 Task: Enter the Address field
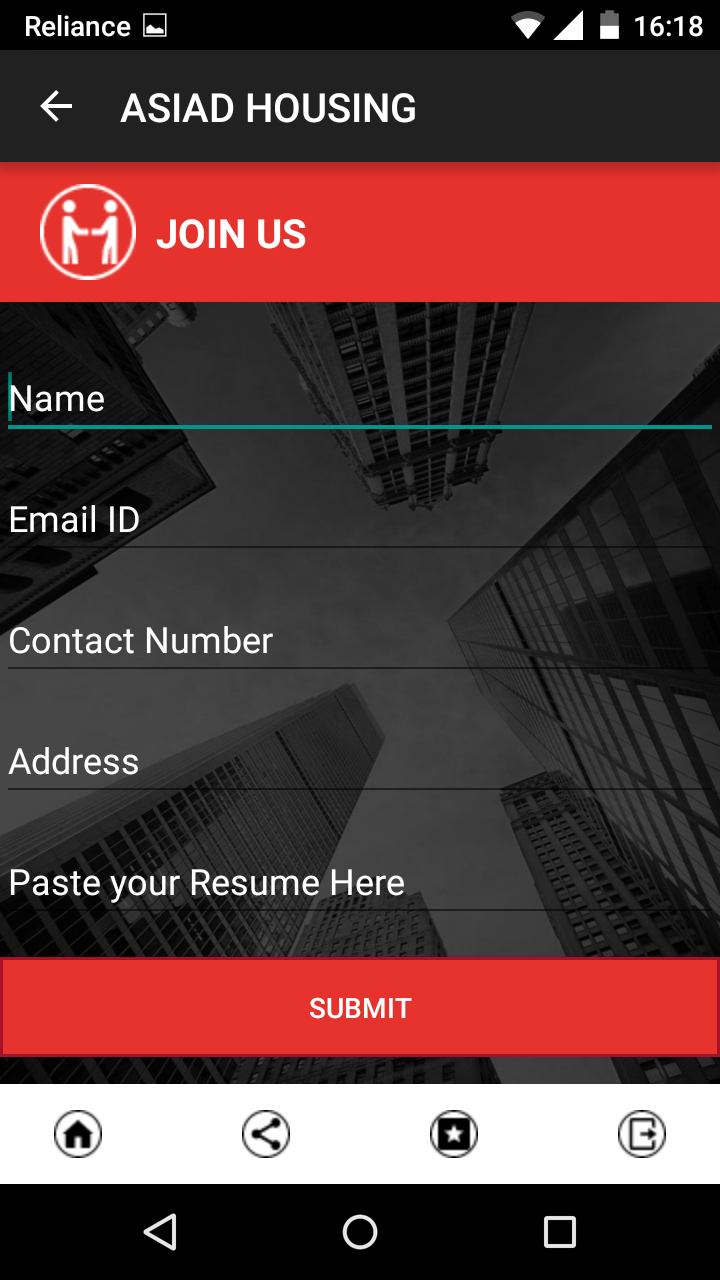pos(360,762)
